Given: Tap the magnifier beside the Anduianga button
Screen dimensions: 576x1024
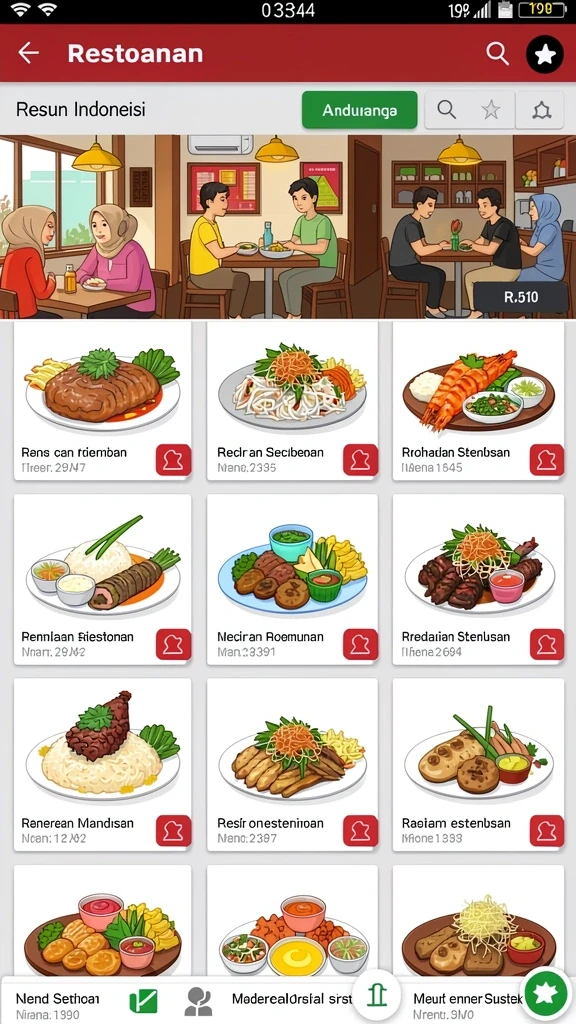Looking at the screenshot, I should (x=447, y=110).
